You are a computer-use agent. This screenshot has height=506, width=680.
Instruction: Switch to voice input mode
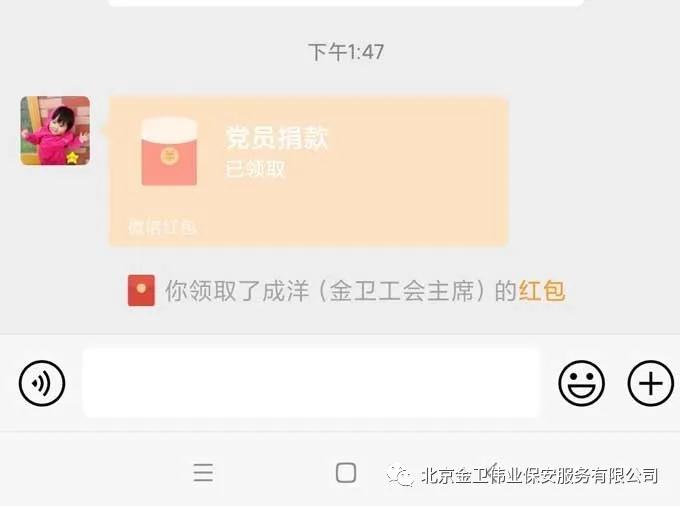[42, 383]
